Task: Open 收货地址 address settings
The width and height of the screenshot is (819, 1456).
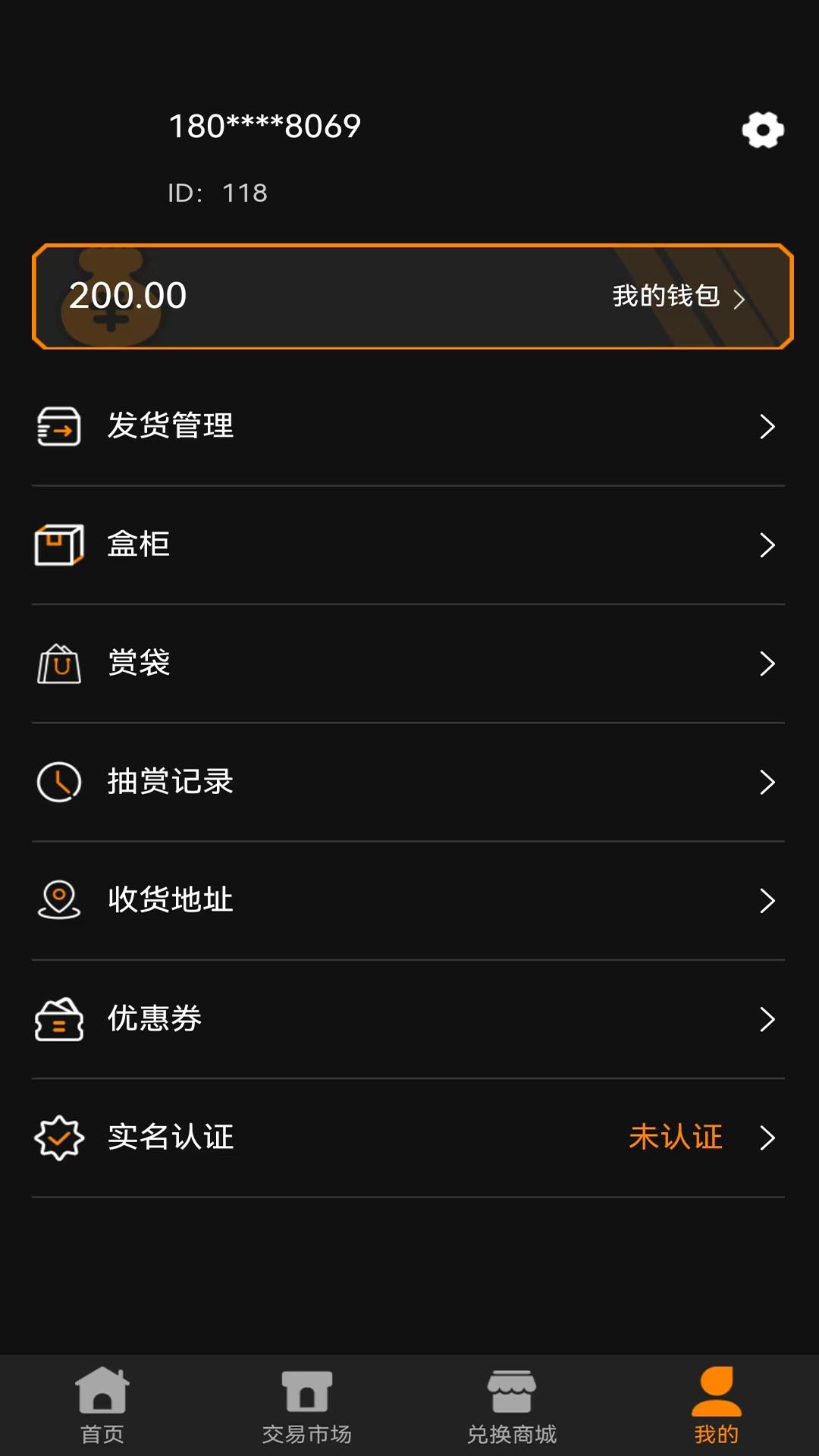Action: pos(408,900)
